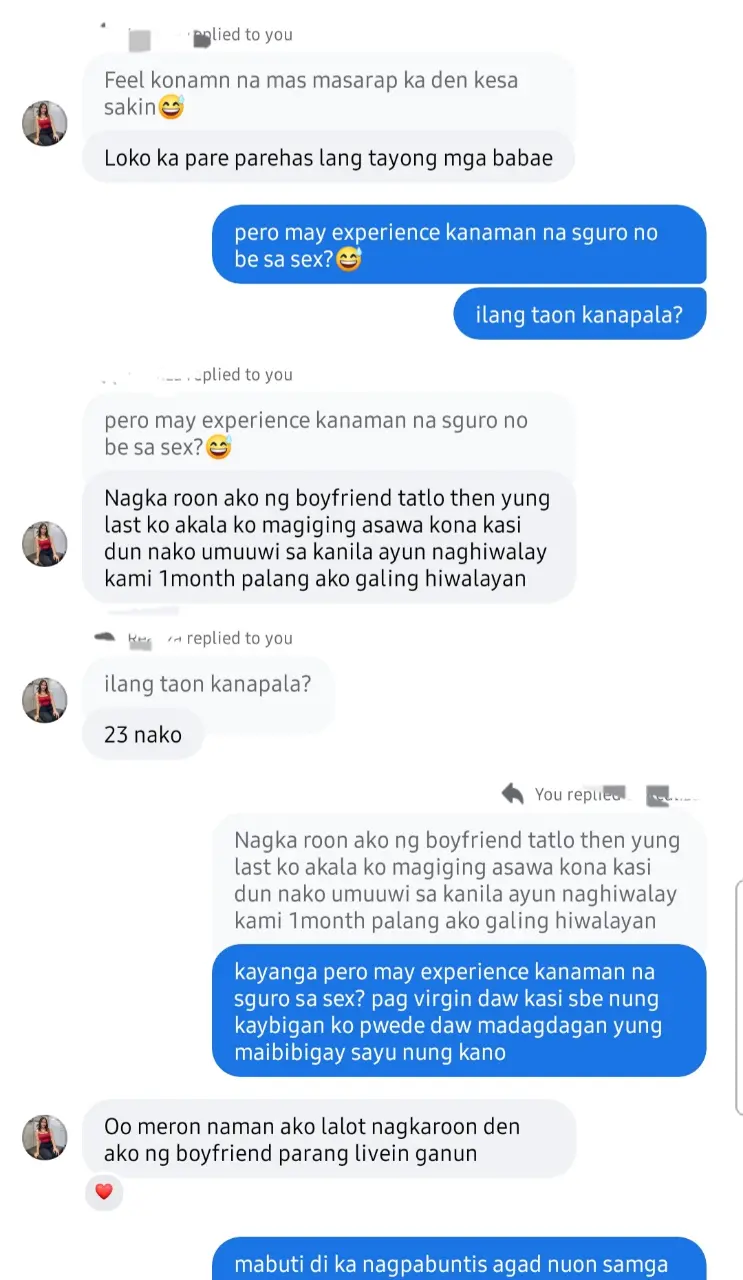The width and height of the screenshot is (743, 1280).
Task: Open profile photo beside "Oo meron naman ako" message
Action: 45,1138
